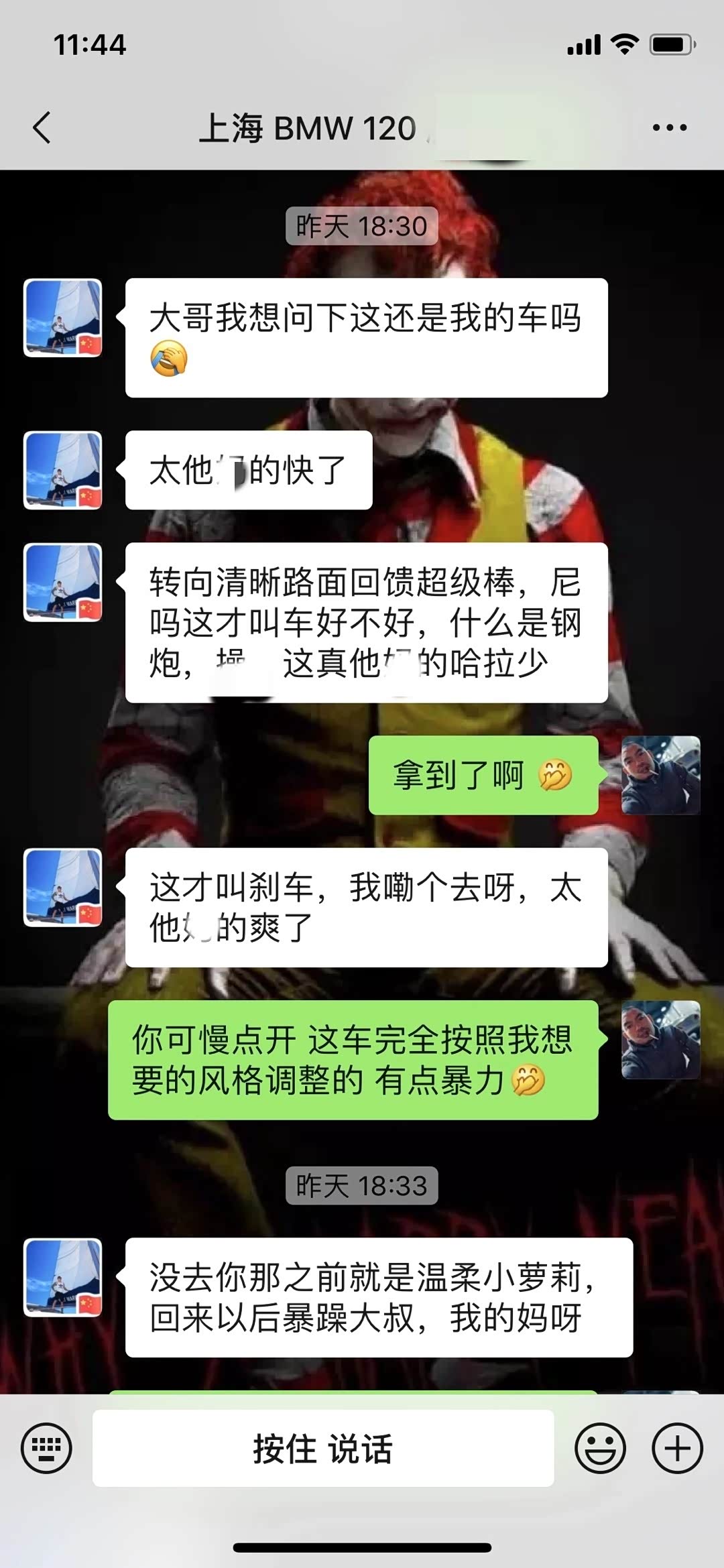Screen dimensions: 724x1568
Task: Switch to keyboard text input
Action: click(46, 1448)
